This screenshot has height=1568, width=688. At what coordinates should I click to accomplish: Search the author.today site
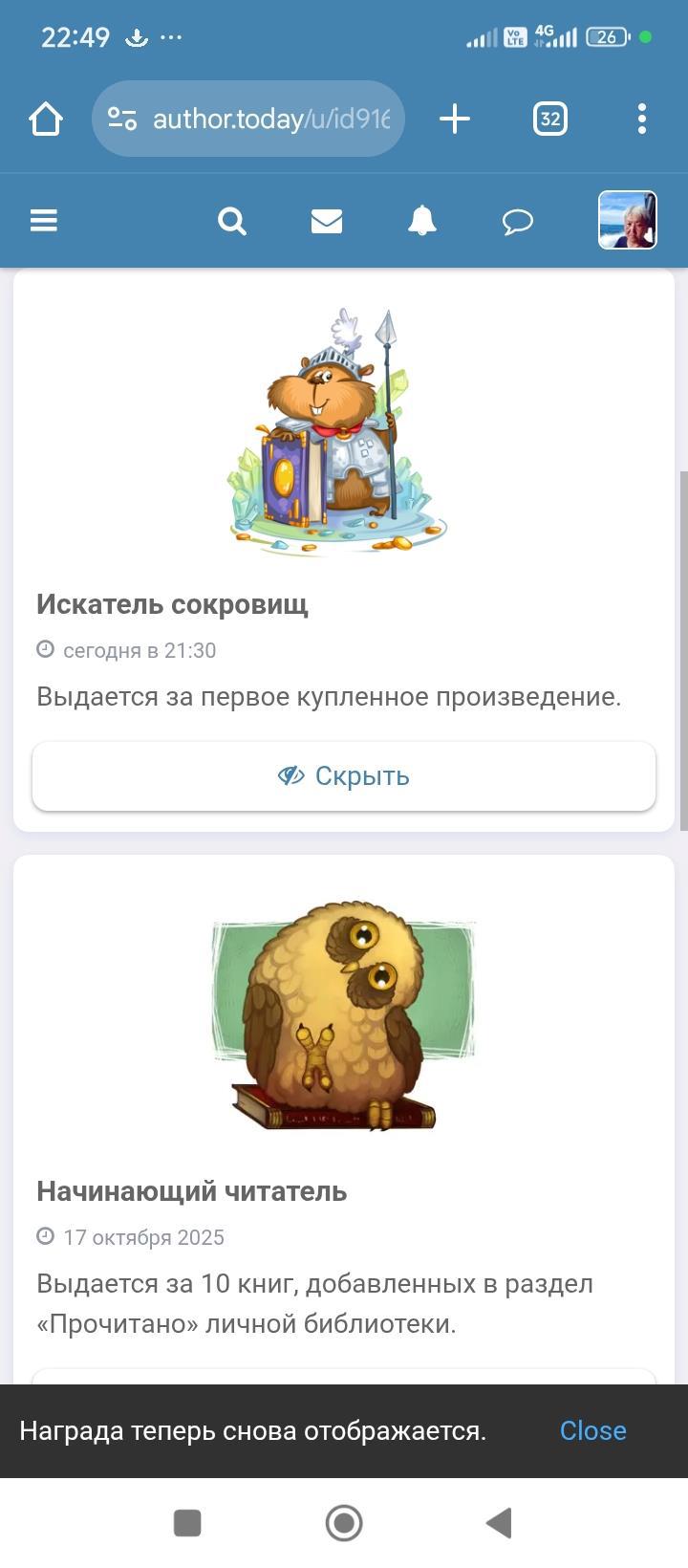(232, 221)
